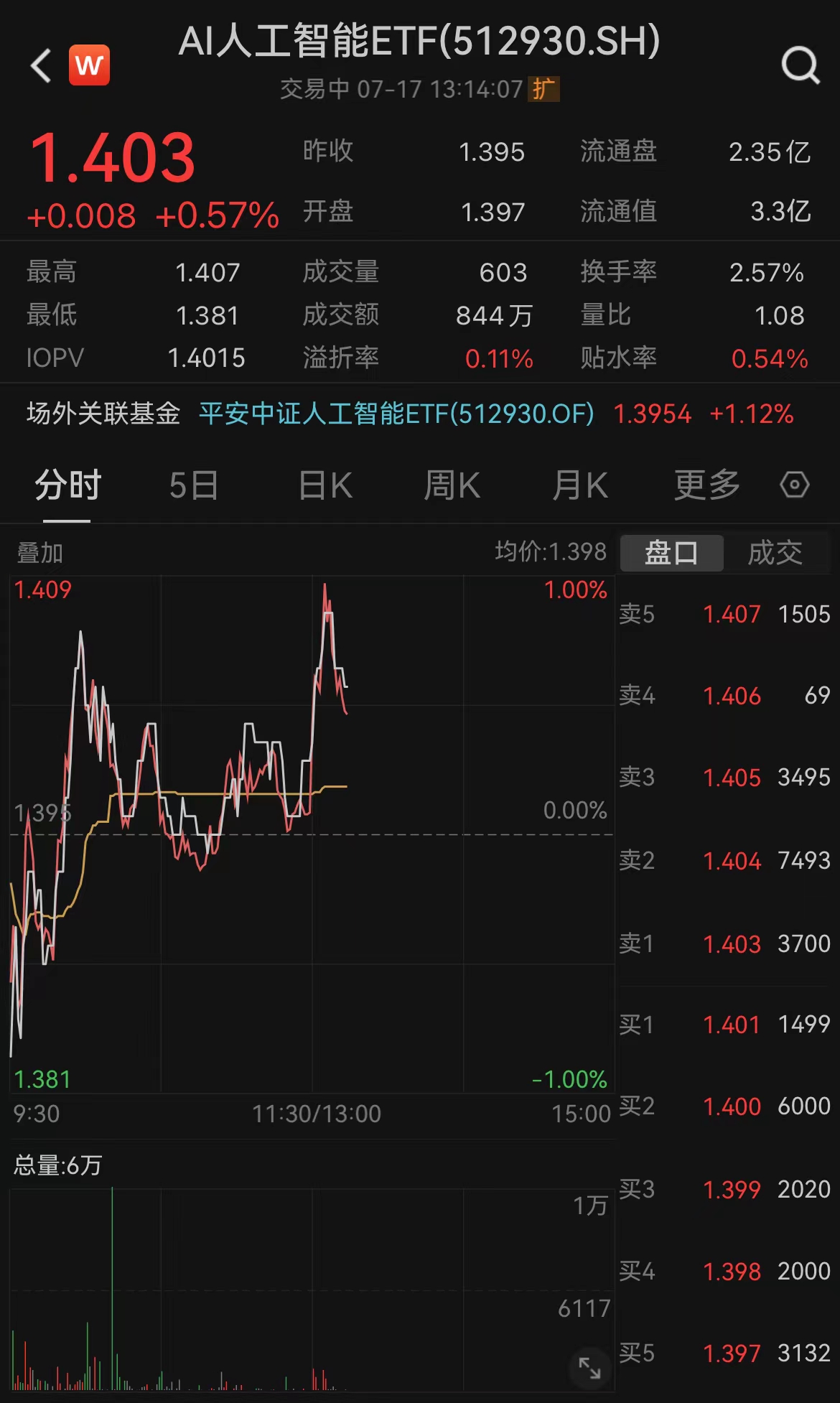Select the 分时 chart tab
The image size is (840, 1403).
68,485
